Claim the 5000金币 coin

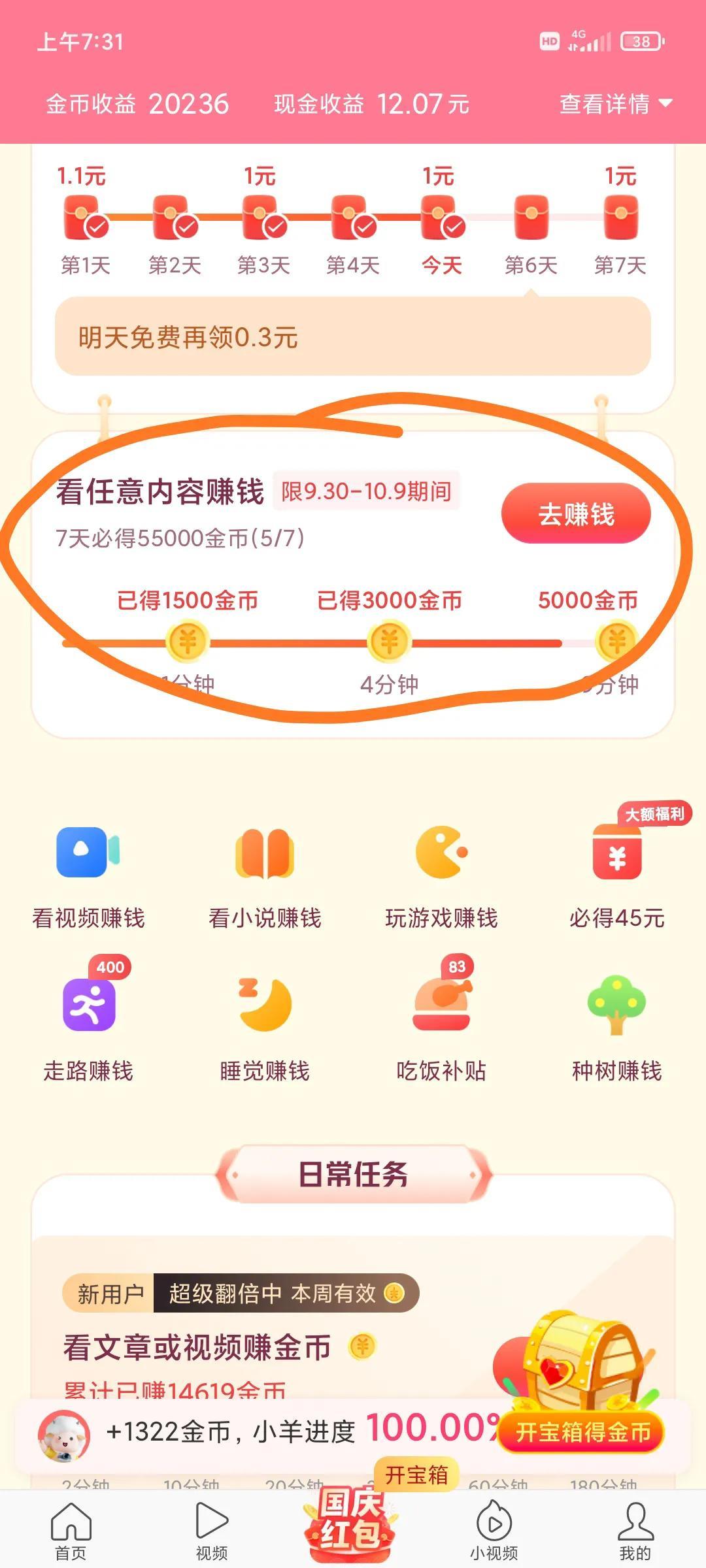616,642
